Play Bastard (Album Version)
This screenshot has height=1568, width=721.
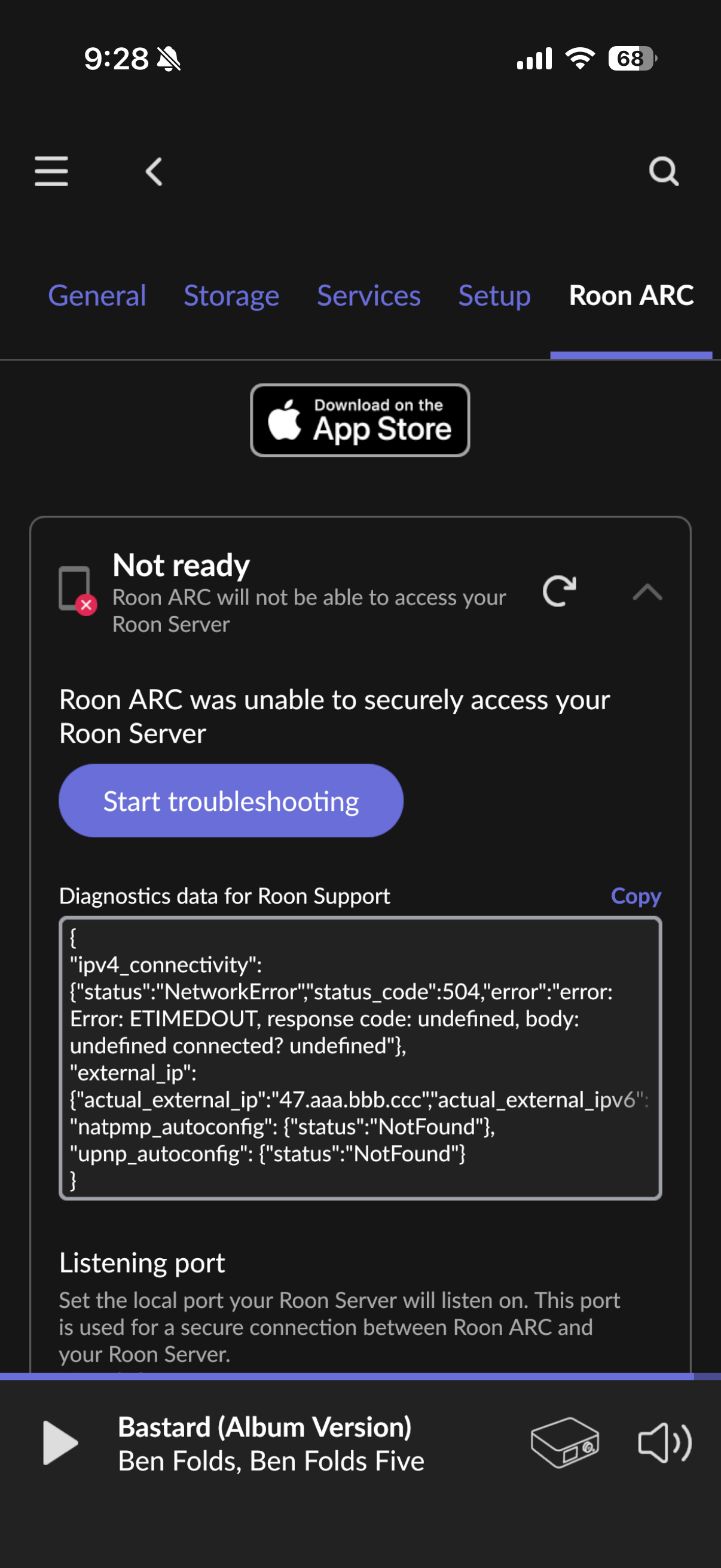coord(60,1442)
